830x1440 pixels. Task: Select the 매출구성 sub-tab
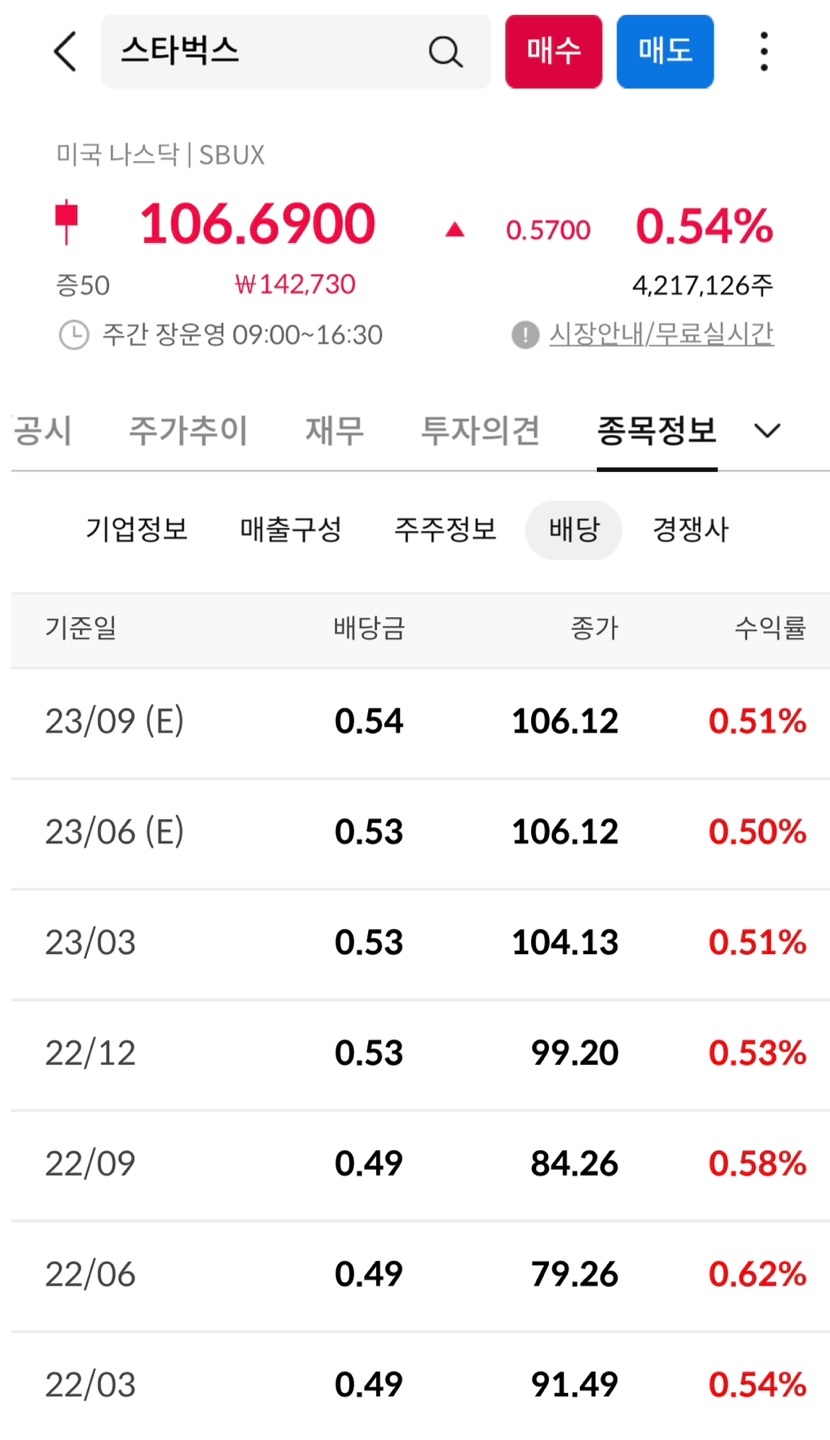289,530
